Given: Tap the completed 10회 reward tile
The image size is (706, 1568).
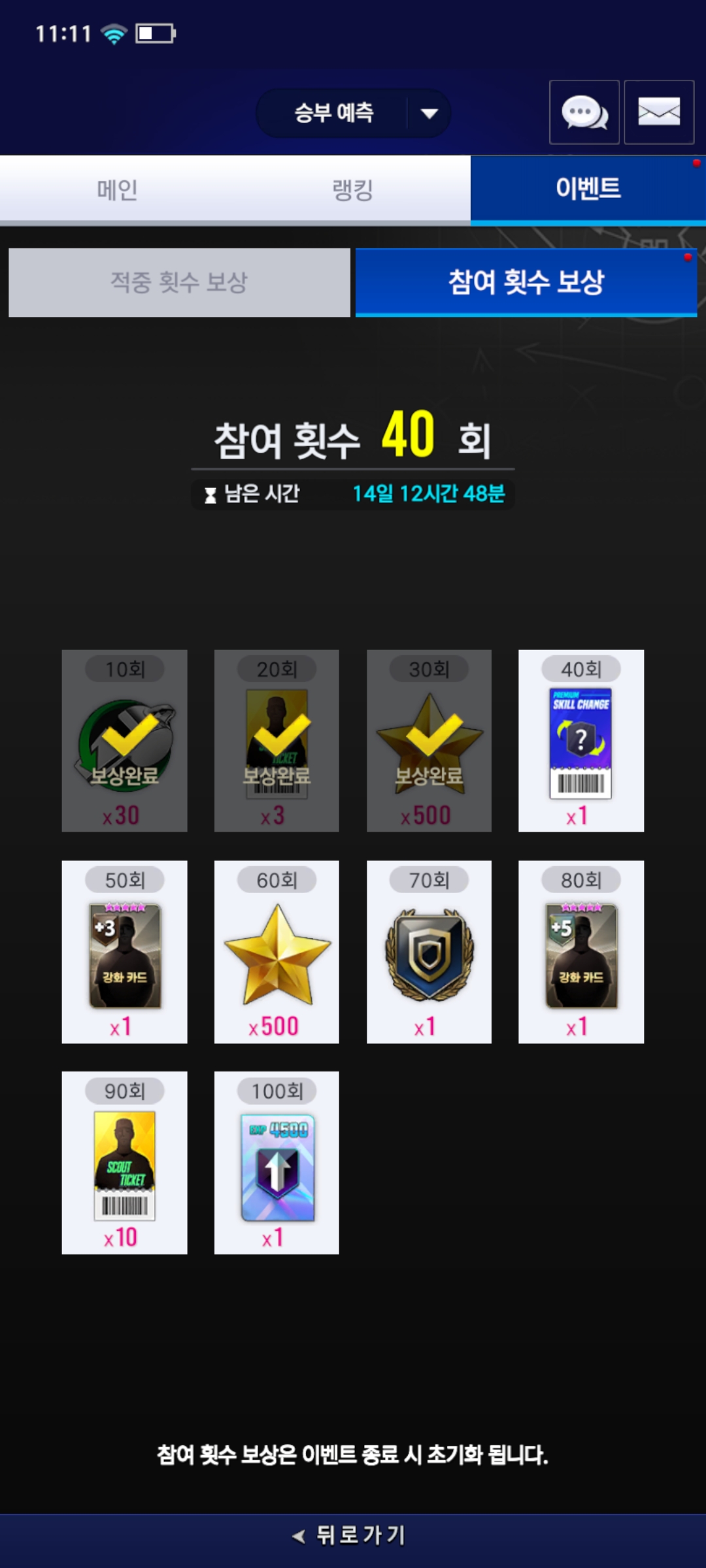Looking at the screenshot, I should click(124, 742).
